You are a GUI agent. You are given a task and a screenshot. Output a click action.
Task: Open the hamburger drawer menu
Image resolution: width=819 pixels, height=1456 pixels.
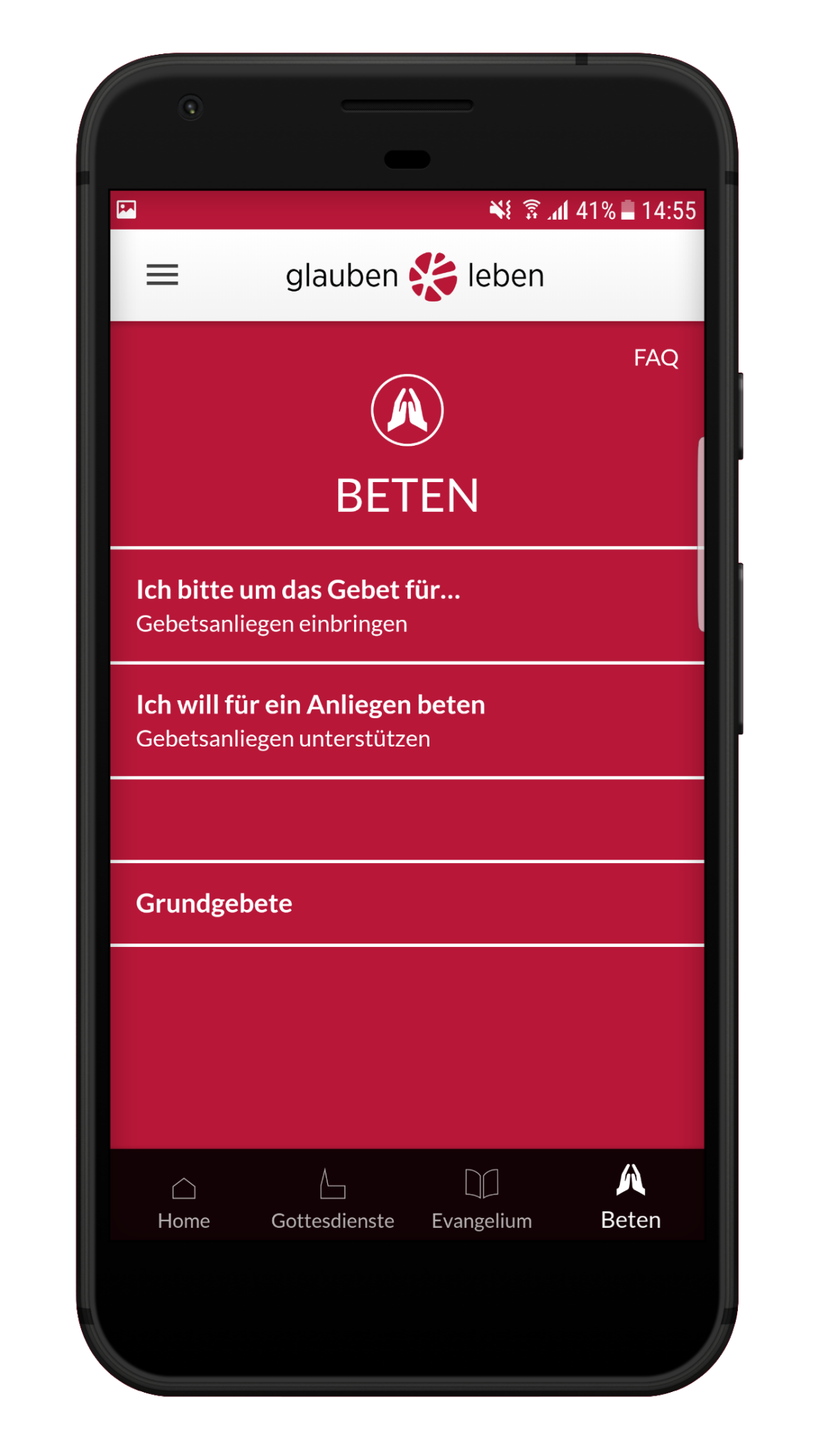coord(162,274)
